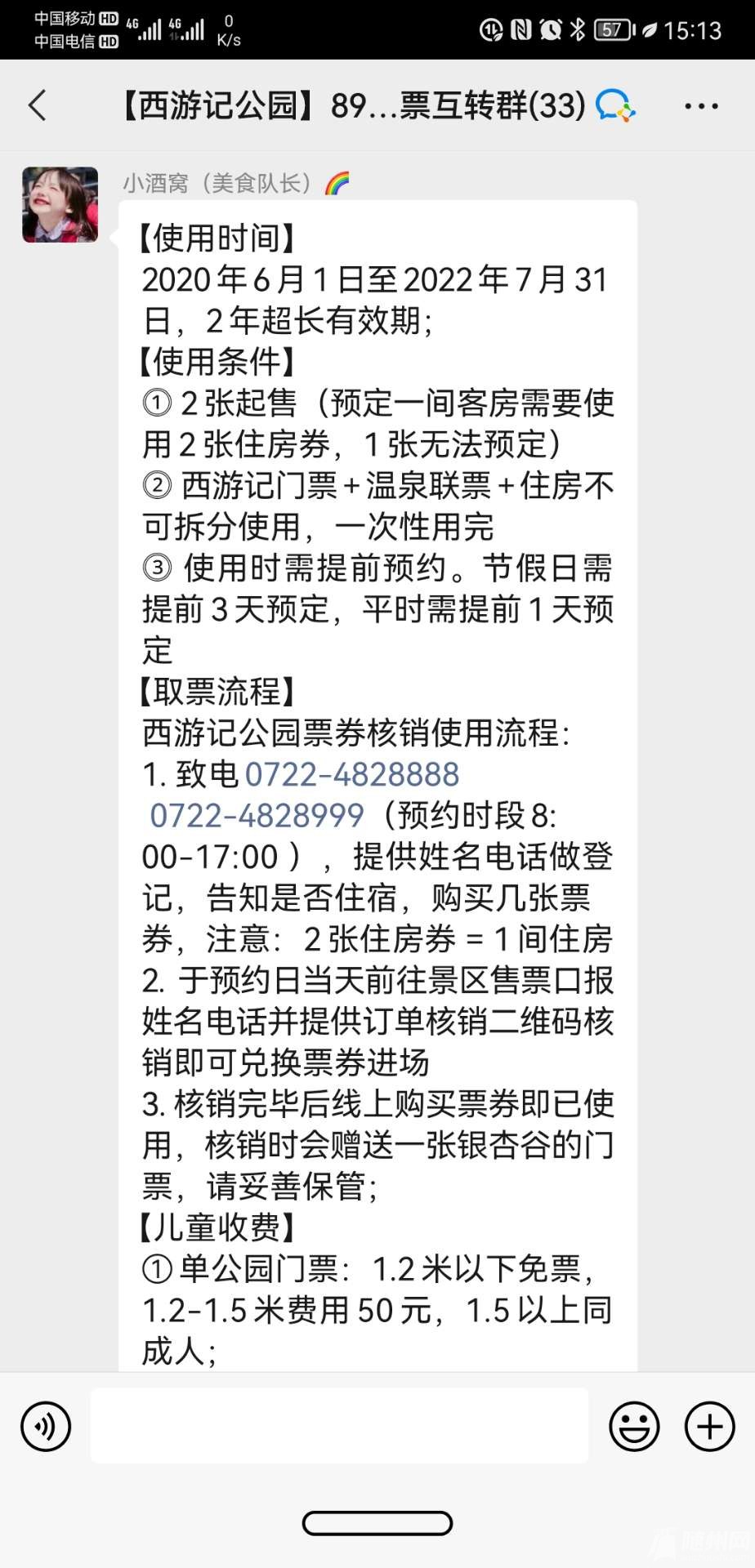Screen dimensions: 755x1568
Task: Open 小酒窝's profile avatar
Action: point(60,205)
